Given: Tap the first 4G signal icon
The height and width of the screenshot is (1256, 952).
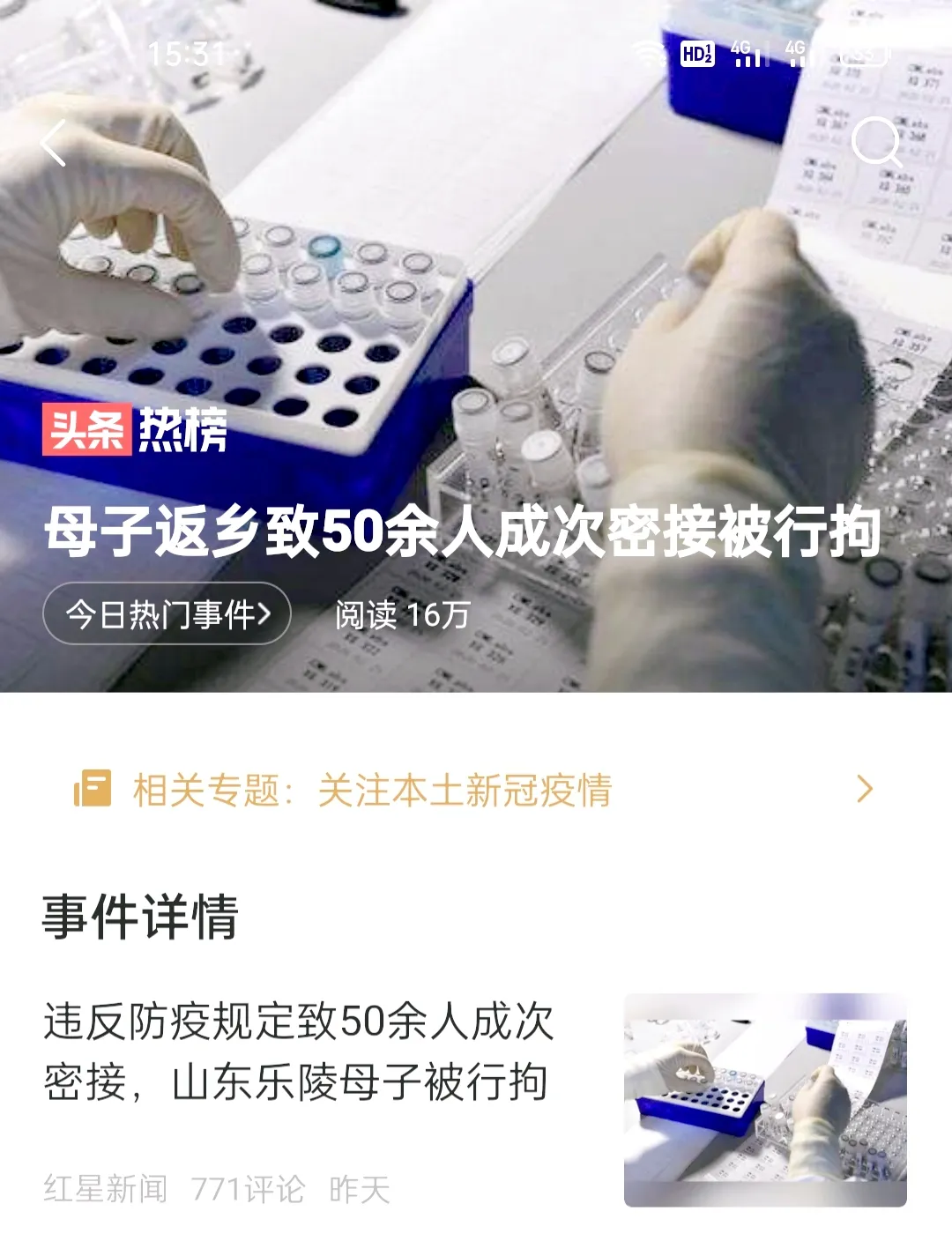Looking at the screenshot, I should point(751,54).
